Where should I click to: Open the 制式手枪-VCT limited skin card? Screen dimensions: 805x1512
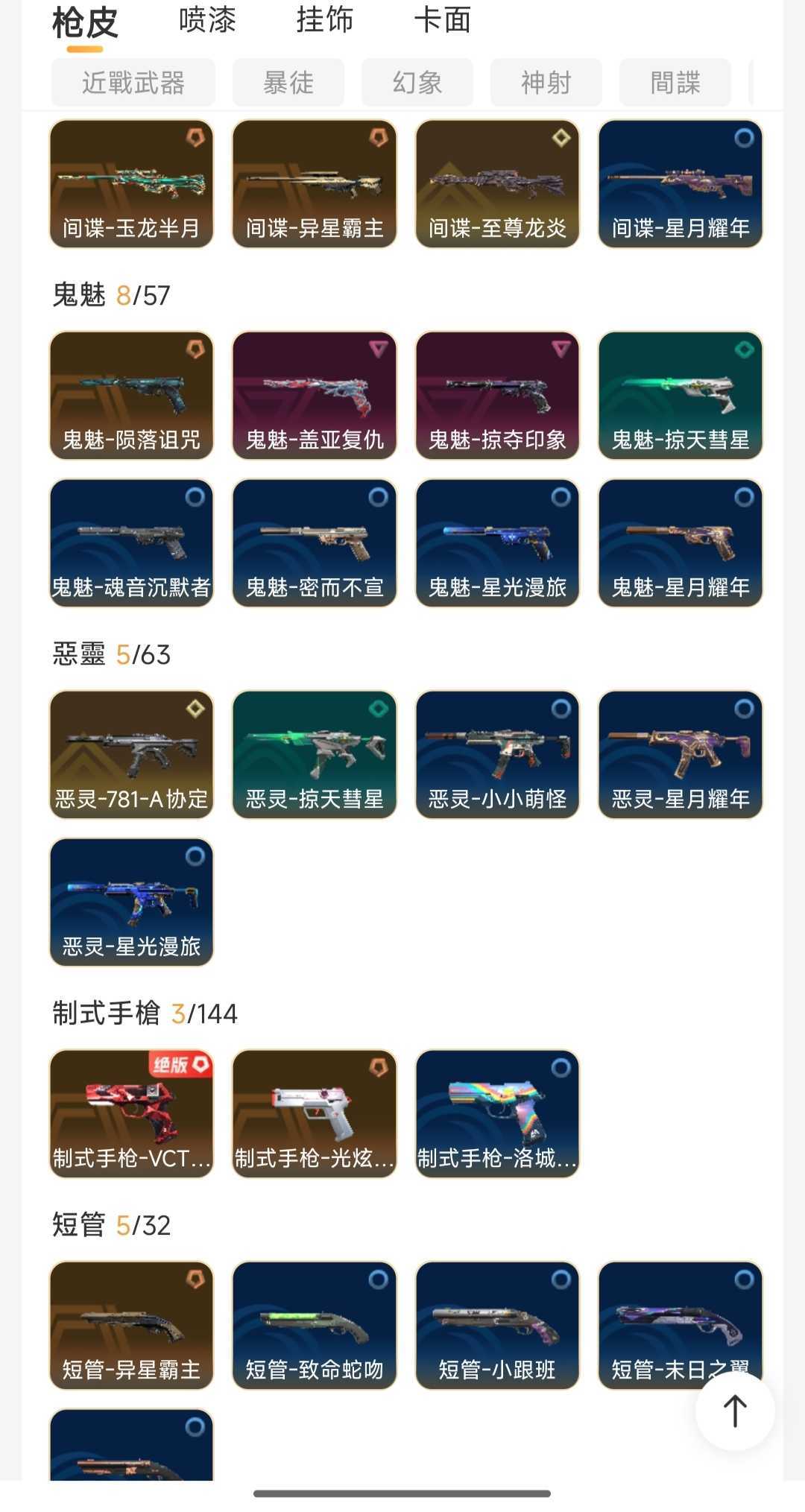(131, 1113)
